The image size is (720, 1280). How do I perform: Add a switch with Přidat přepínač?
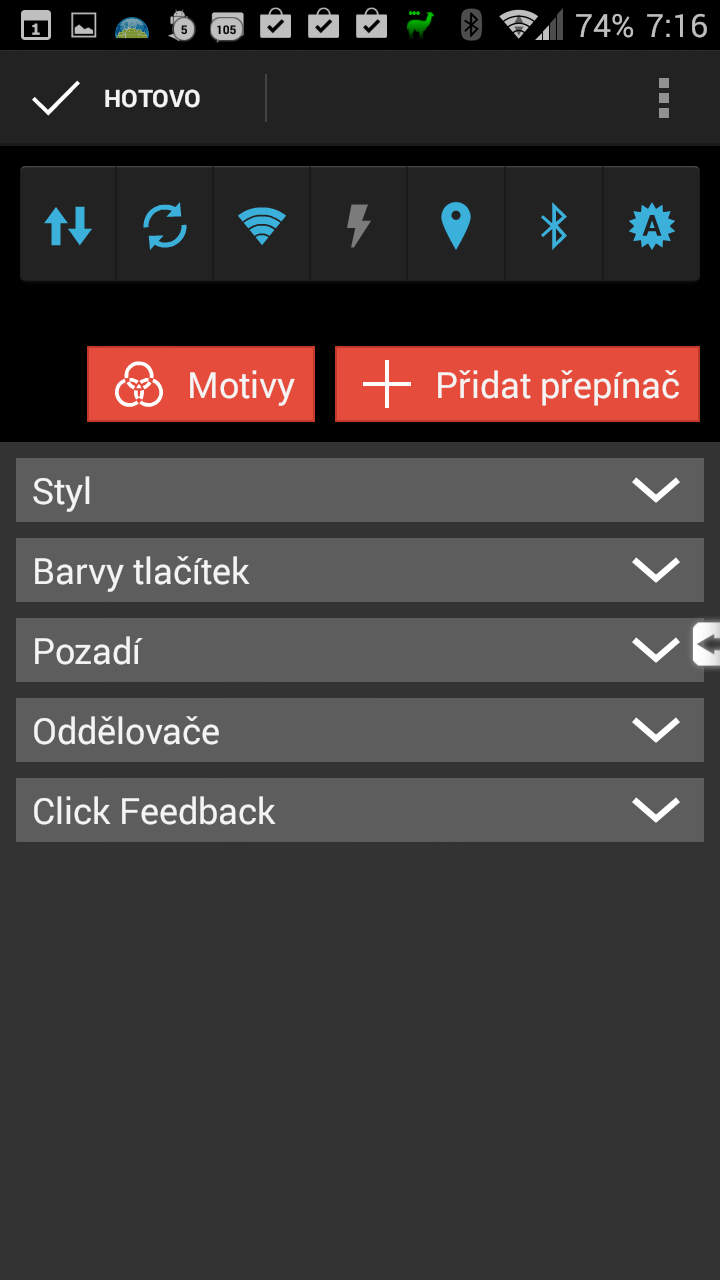pos(517,384)
